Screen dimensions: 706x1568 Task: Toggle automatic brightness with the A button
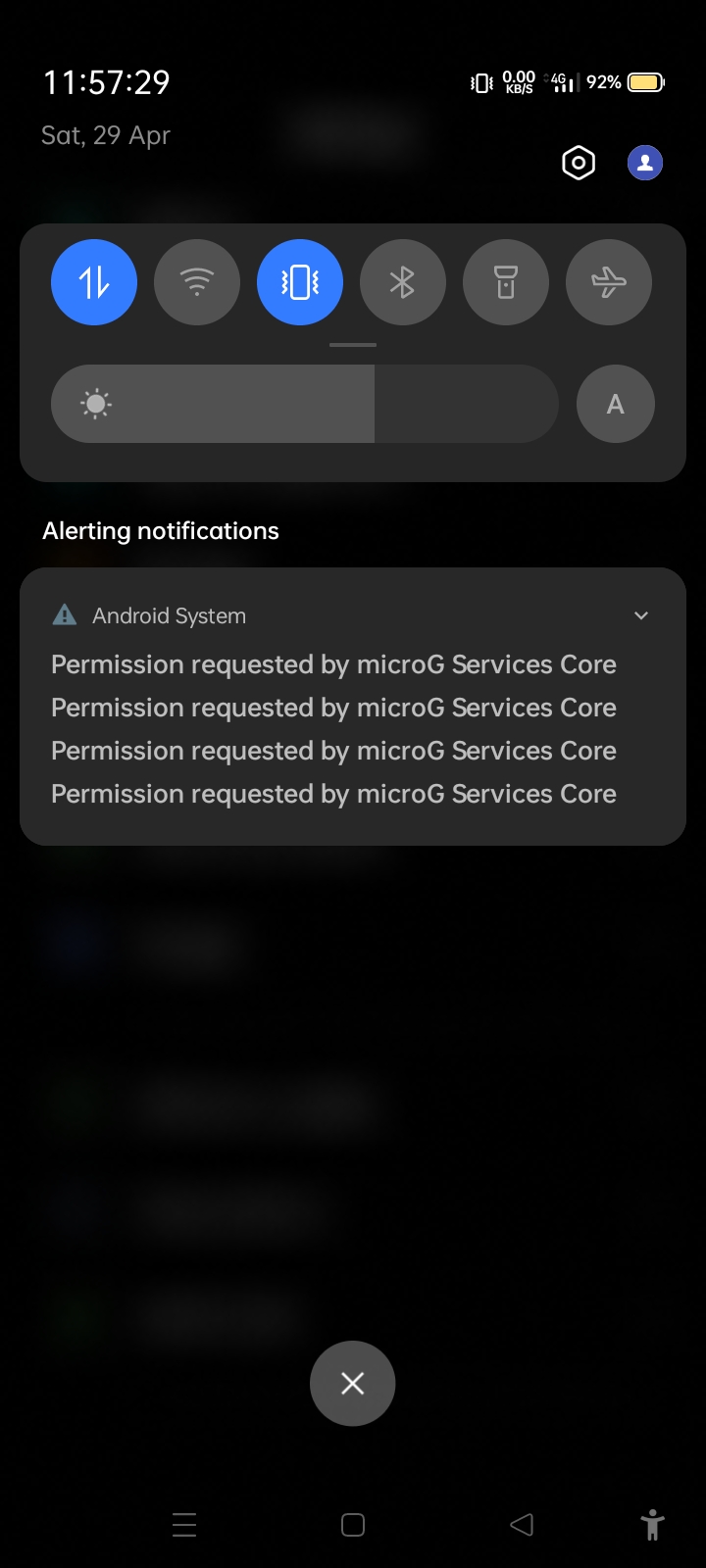click(616, 404)
